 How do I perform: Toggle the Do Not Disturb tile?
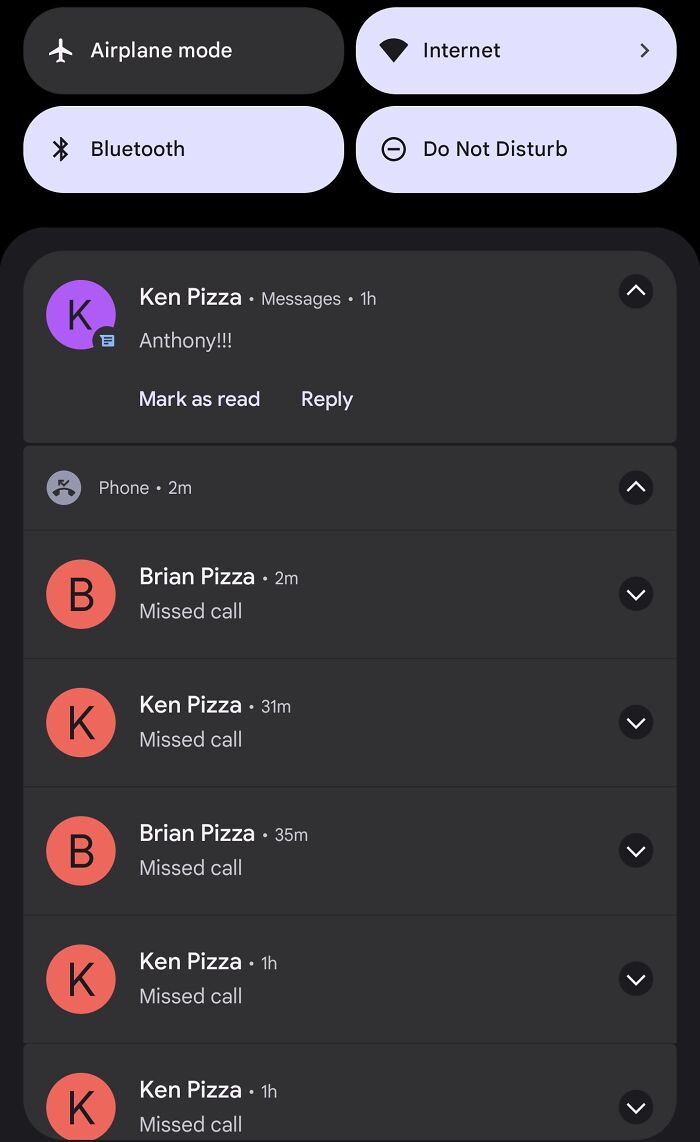516,150
